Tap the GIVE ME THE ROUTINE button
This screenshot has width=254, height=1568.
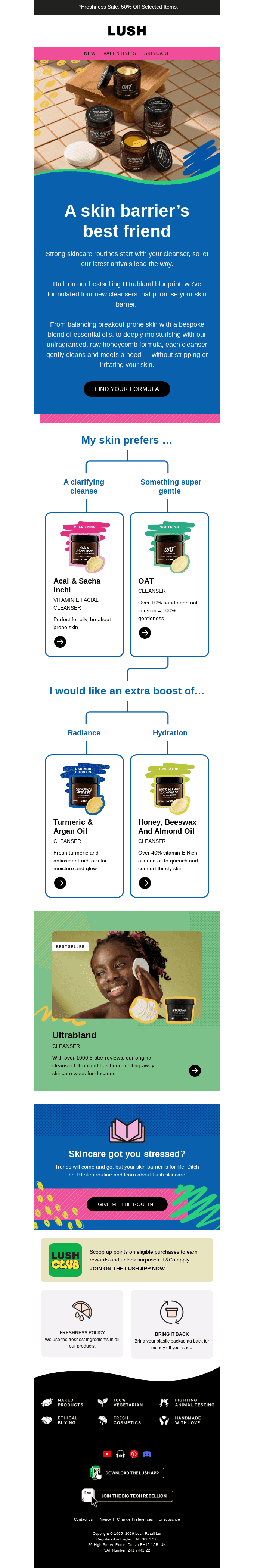click(127, 1204)
